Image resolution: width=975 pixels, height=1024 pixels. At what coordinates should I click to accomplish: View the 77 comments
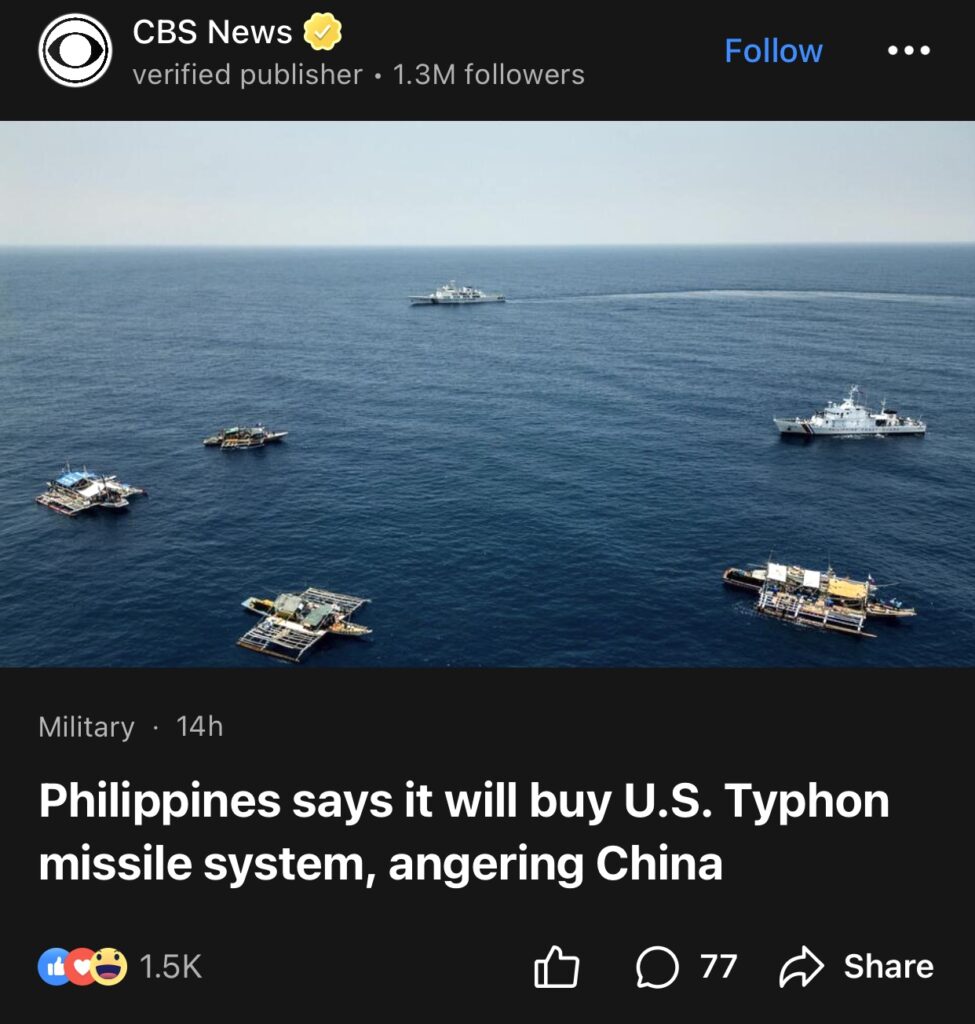tap(686, 967)
